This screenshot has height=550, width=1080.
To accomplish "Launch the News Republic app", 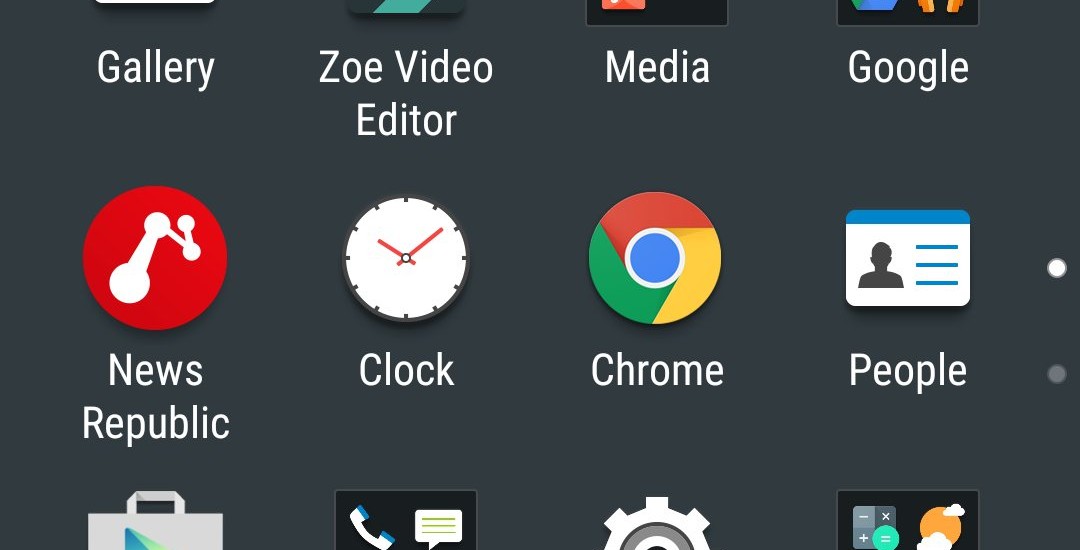I will 155,258.
